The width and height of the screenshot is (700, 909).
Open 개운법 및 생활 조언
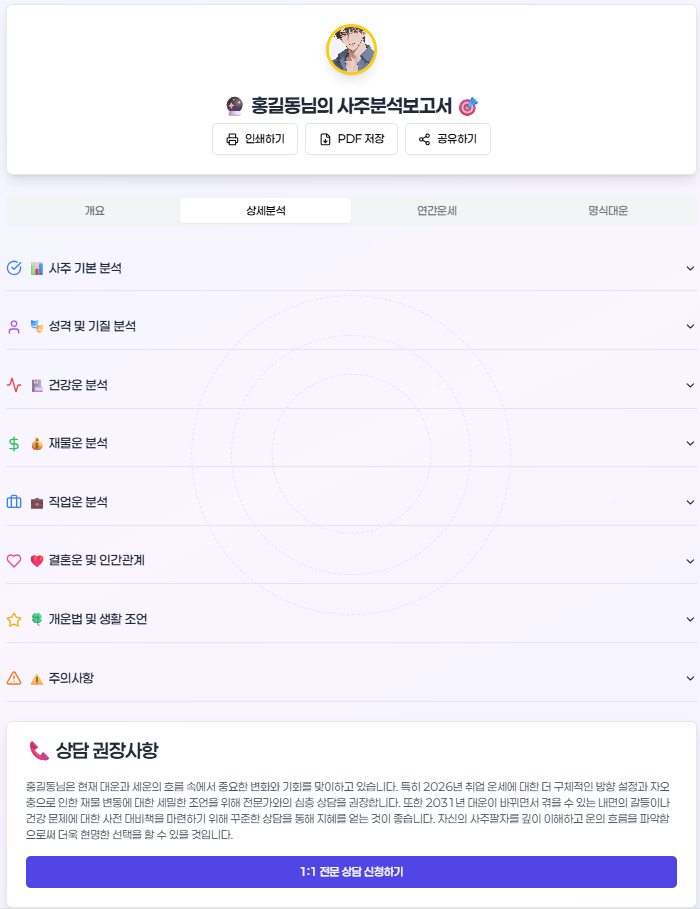350,619
